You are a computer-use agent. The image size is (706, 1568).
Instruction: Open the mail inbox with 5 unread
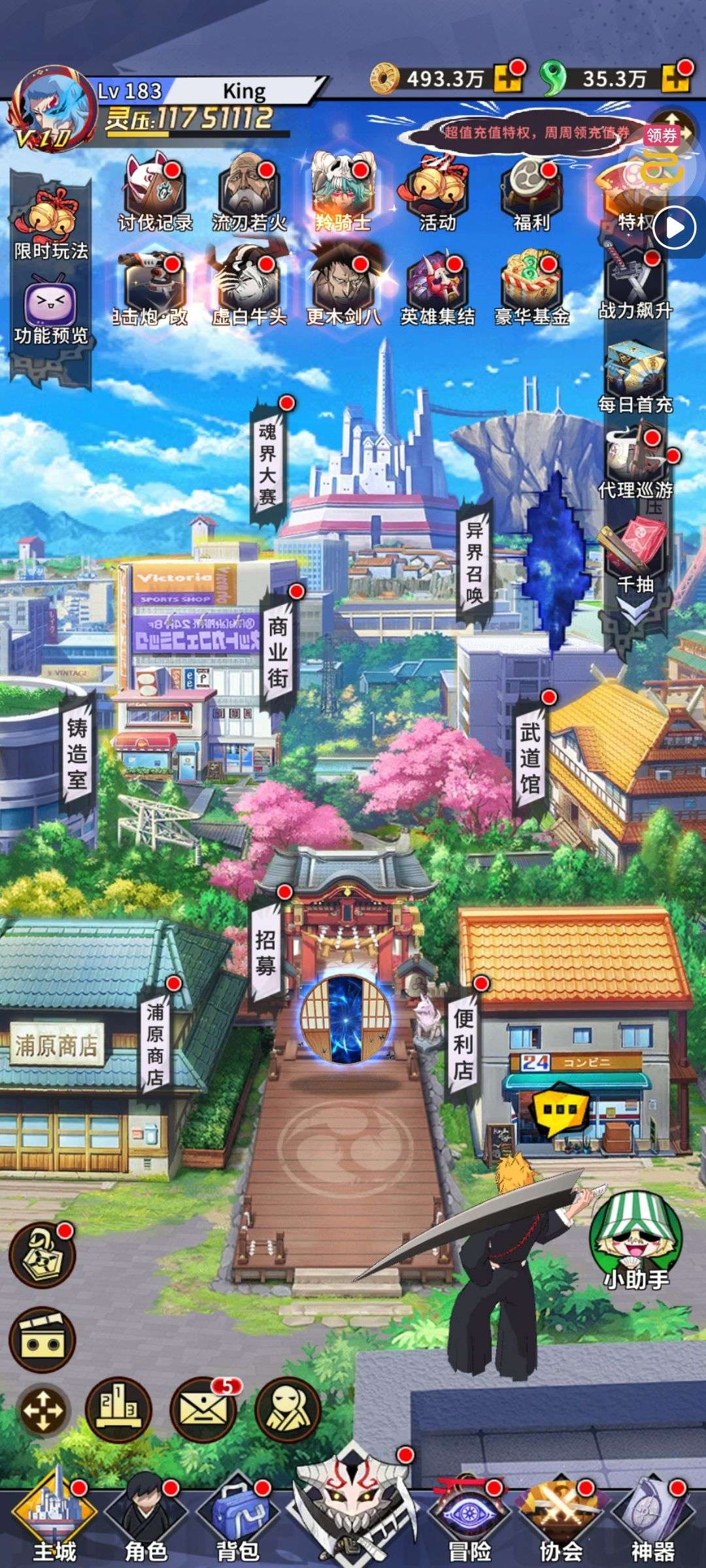[203, 1409]
